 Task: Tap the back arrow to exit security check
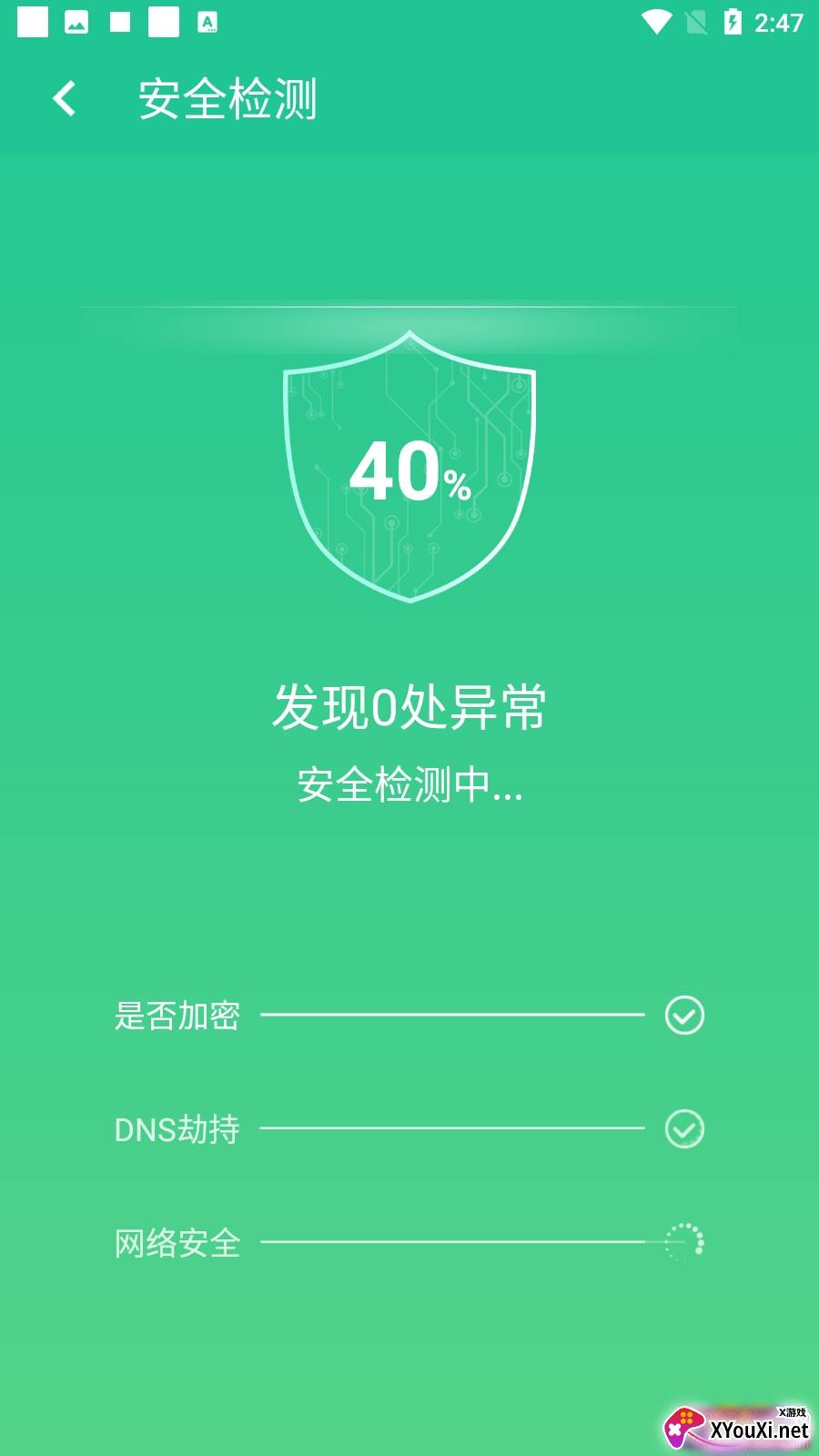pyautogui.click(x=64, y=98)
